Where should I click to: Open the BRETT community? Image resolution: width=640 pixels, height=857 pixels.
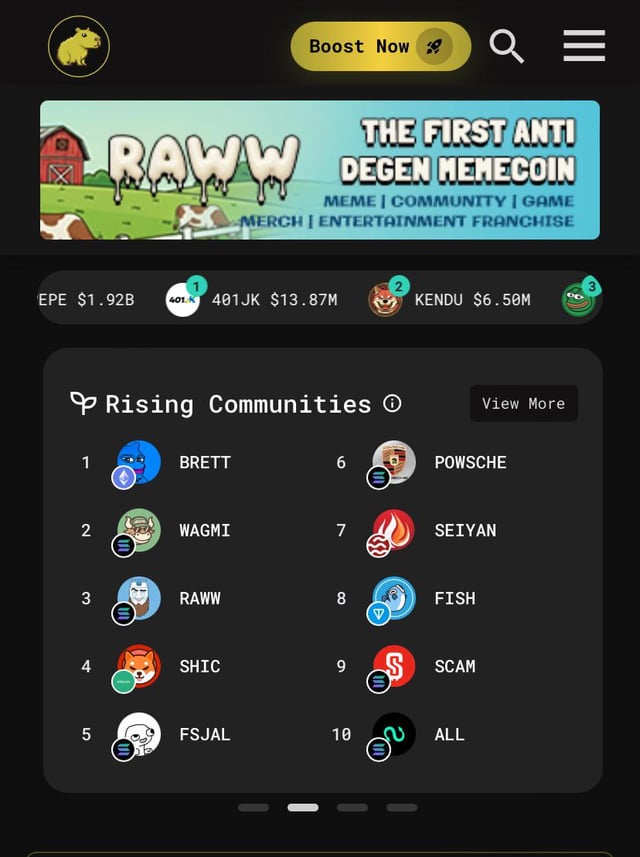[204, 462]
